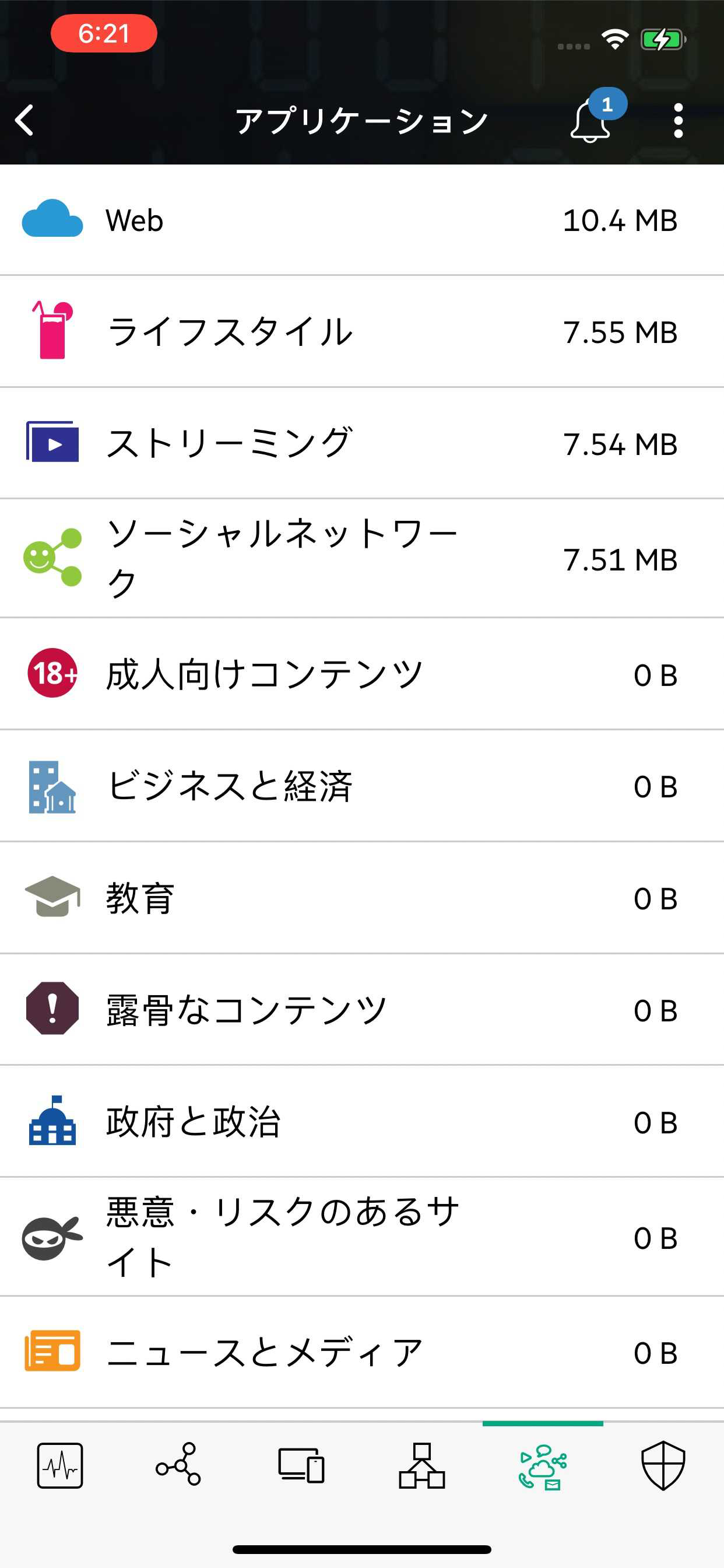This screenshot has width=724, height=1568.
Task: Select 露骨なコンテンツ row
Action: click(362, 1010)
